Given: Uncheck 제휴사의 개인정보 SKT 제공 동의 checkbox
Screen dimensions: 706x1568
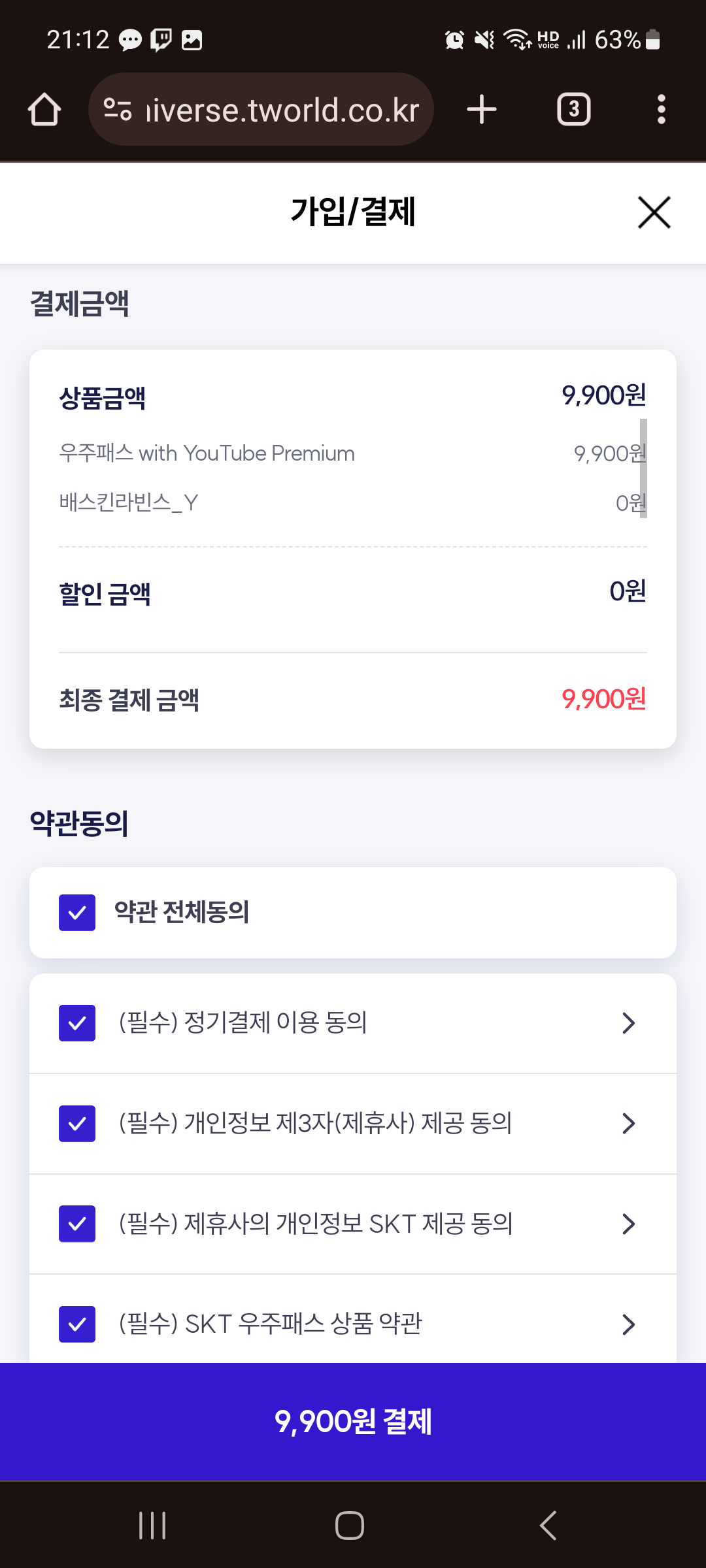Looking at the screenshot, I should [77, 1224].
